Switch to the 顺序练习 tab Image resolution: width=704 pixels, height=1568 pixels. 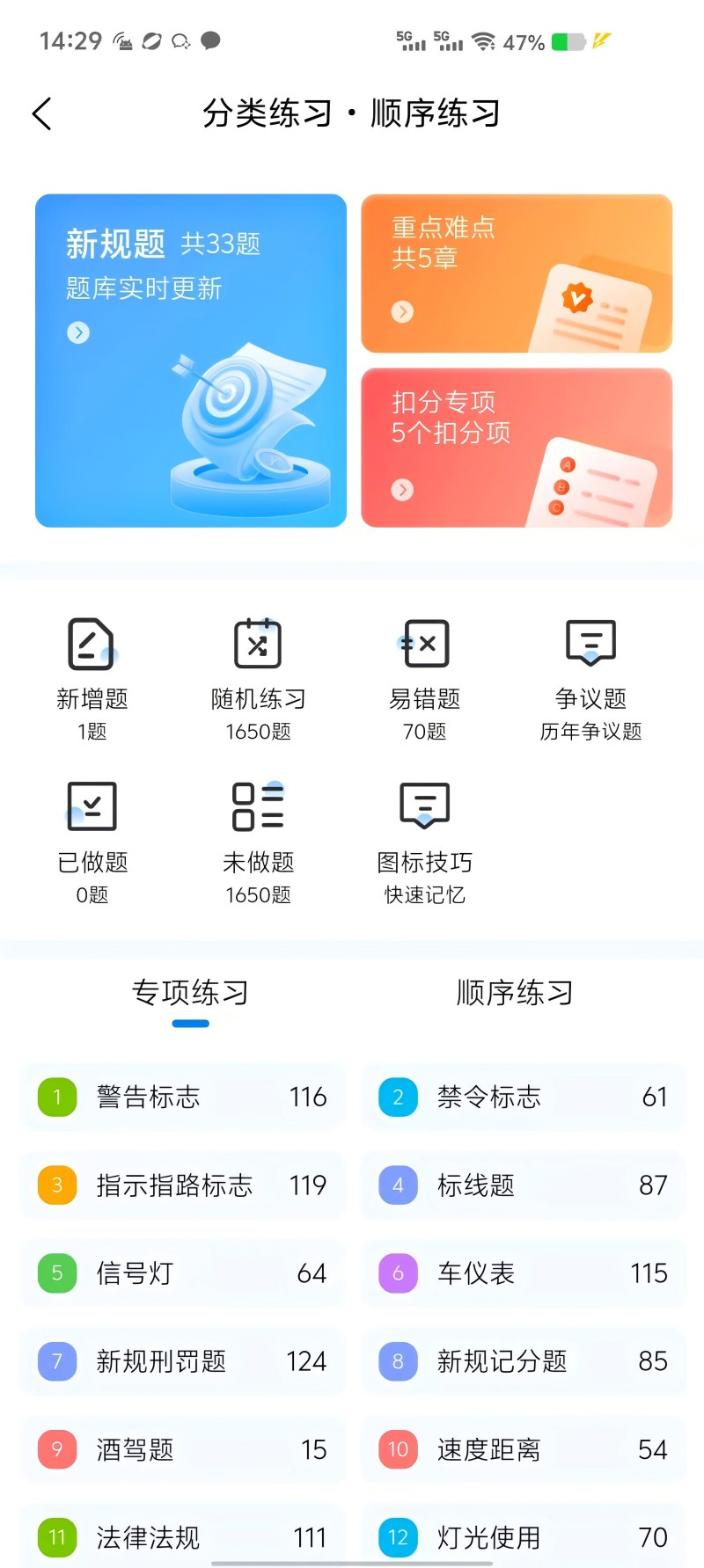click(513, 992)
